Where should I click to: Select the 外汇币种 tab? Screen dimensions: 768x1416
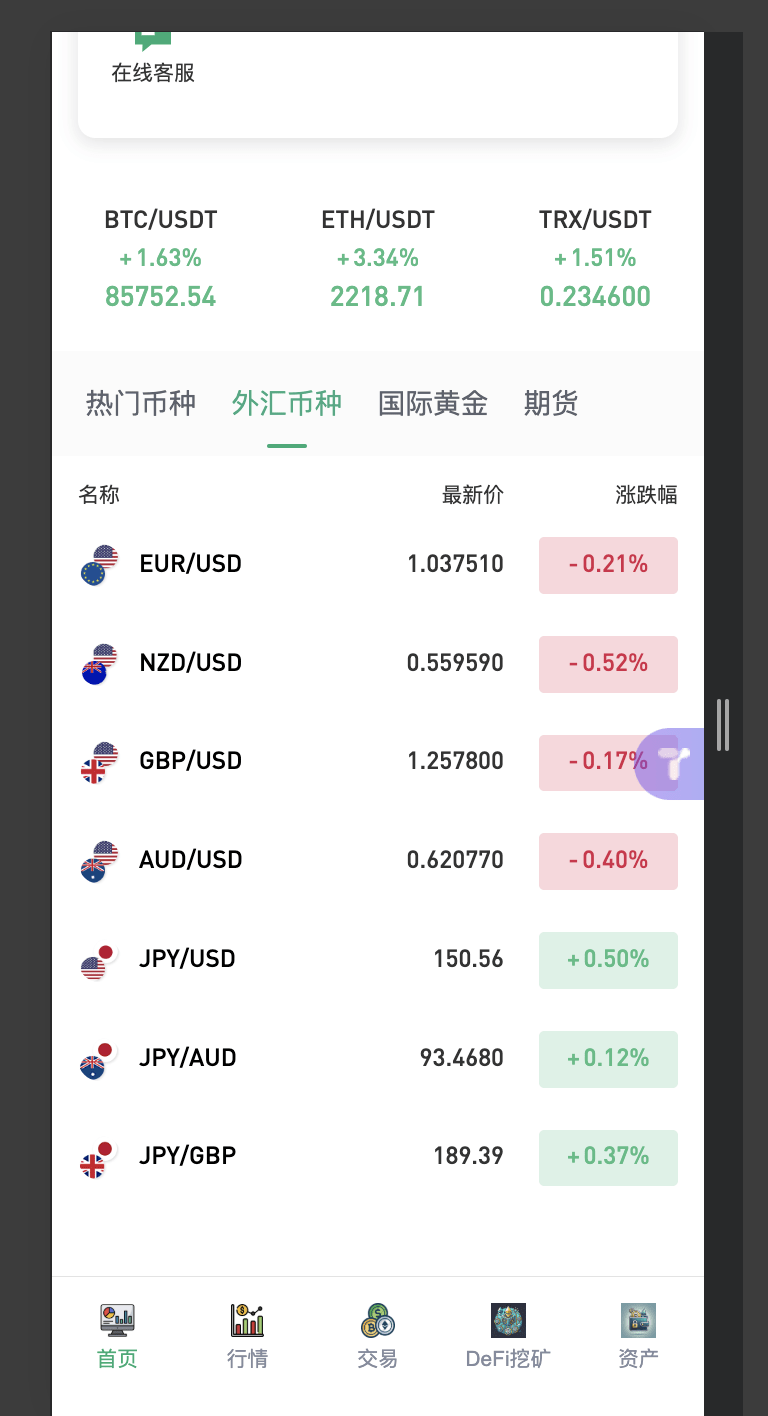coord(287,404)
